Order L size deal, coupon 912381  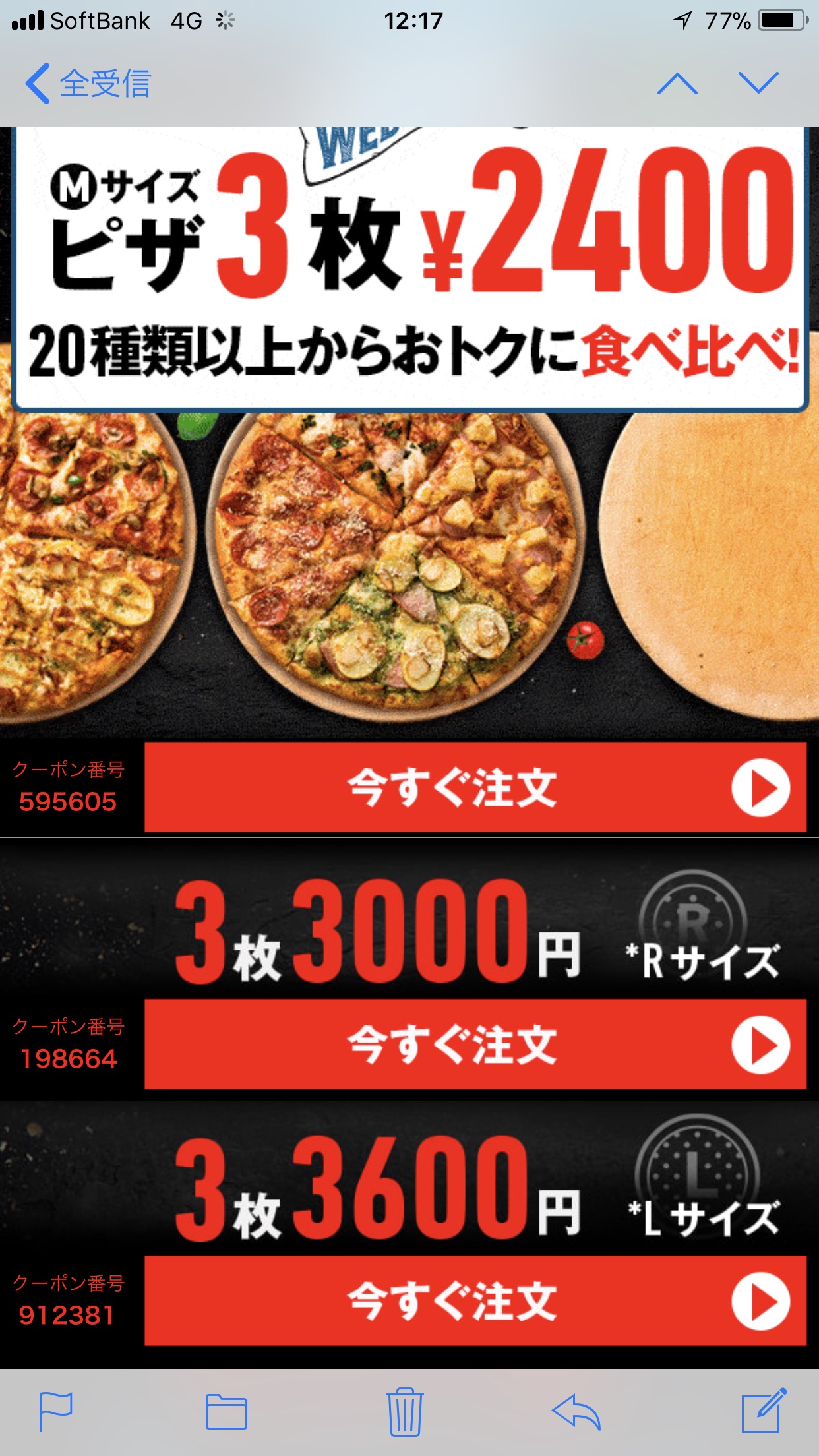coord(475,1300)
